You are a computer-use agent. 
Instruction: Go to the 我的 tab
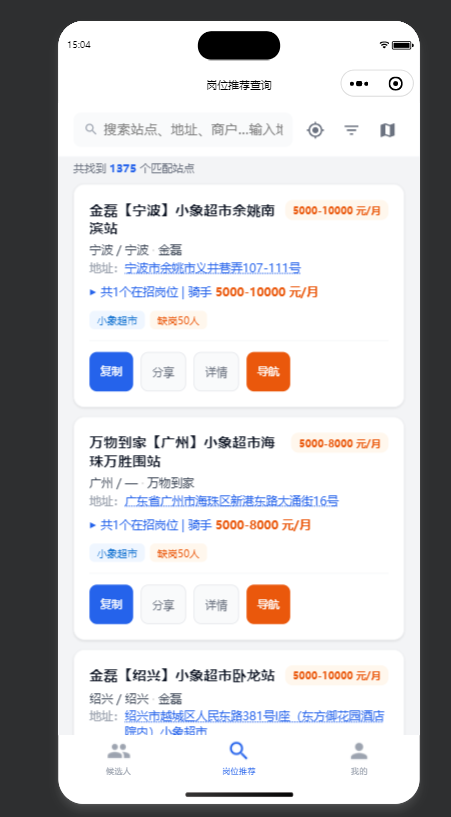click(x=359, y=759)
